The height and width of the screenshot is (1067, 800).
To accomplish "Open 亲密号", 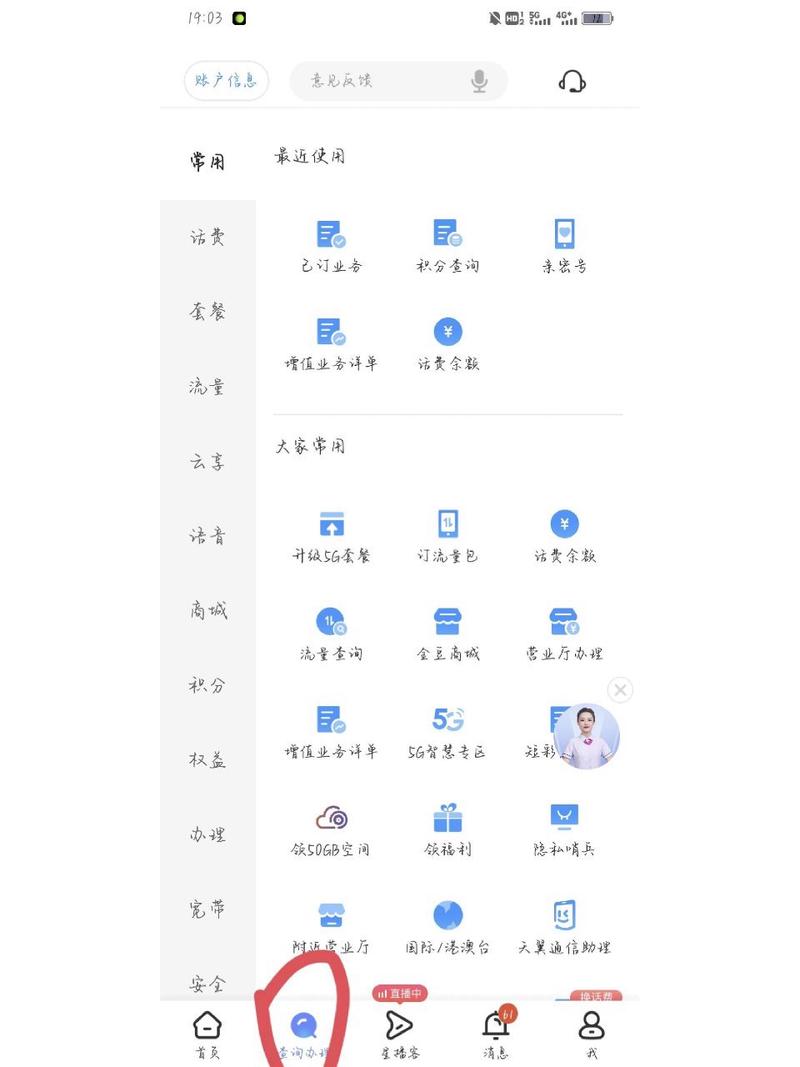I will (x=564, y=246).
